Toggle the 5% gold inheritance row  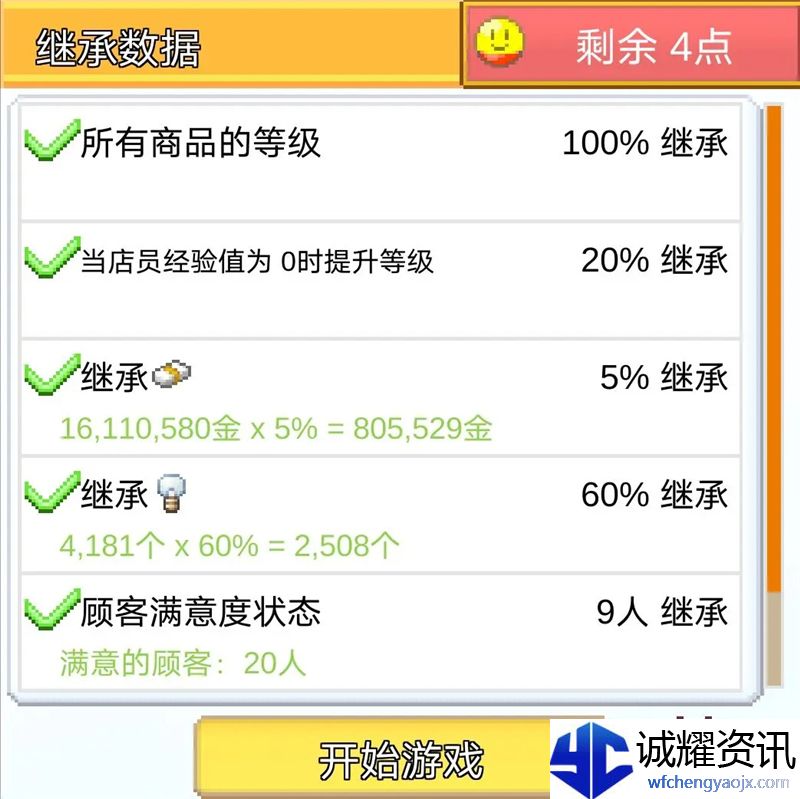click(x=52, y=378)
